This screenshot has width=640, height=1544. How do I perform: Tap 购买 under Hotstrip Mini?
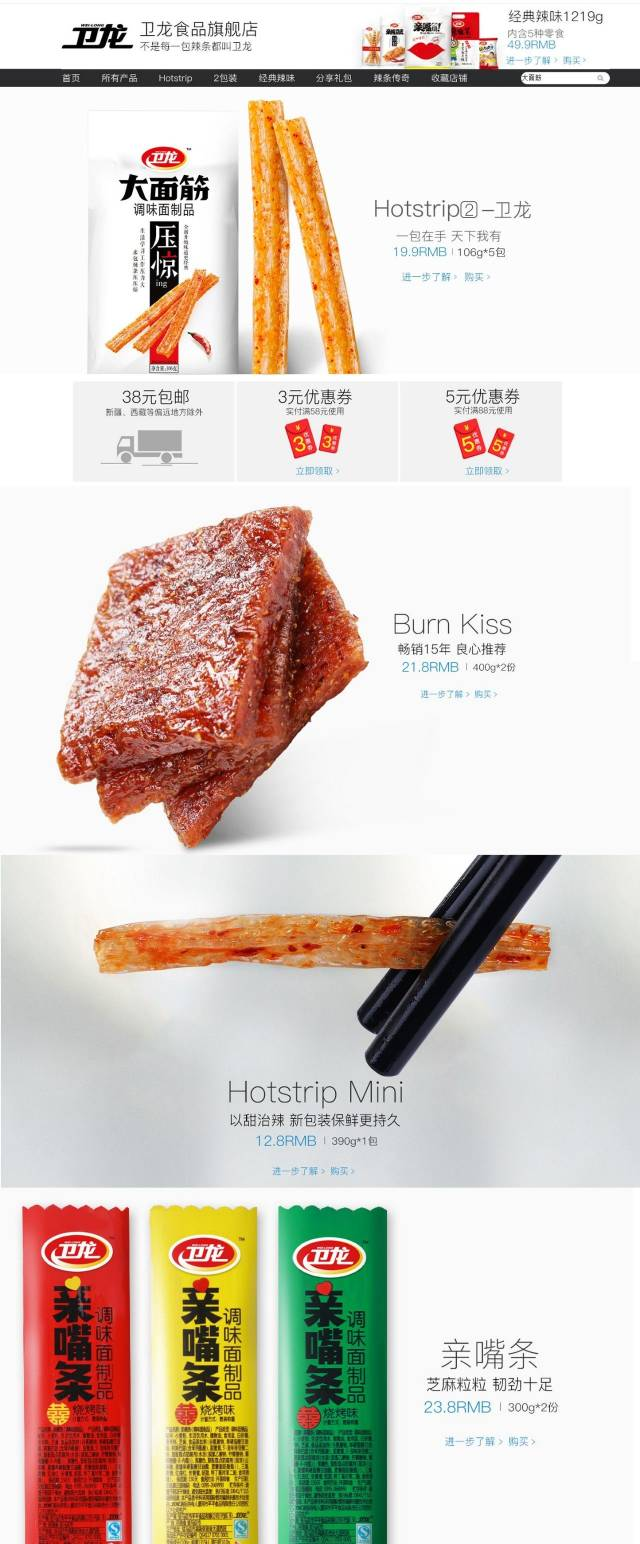341,1171
